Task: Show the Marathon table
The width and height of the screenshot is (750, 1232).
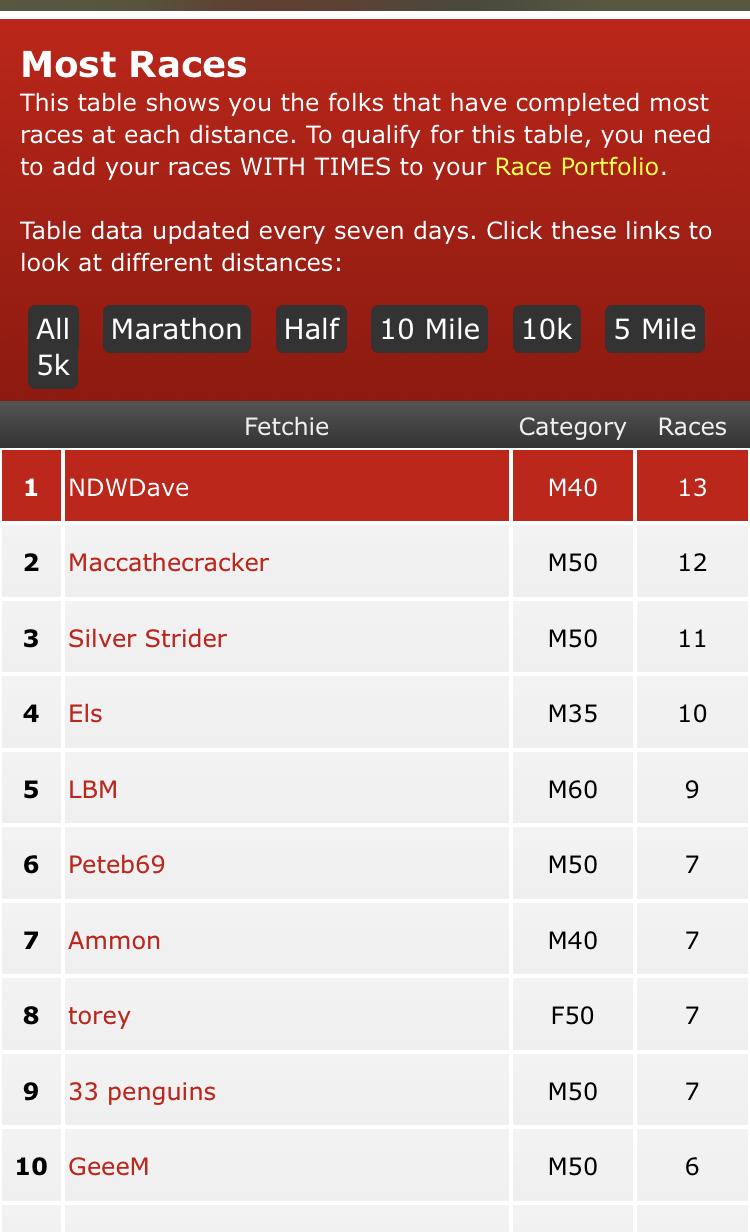Action: [x=176, y=329]
